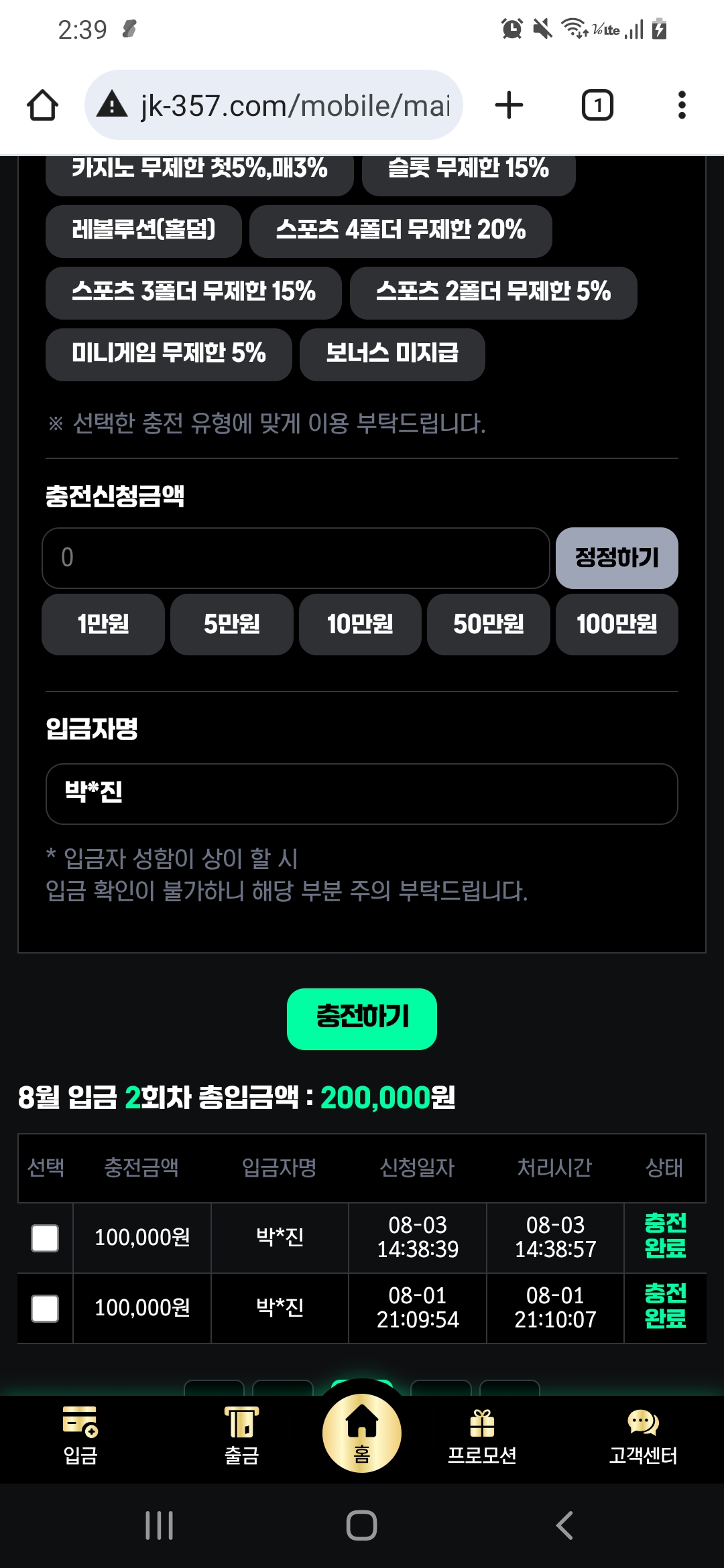Screen dimensions: 724x1568
Task: Add 1만원 to the charge amount
Action: 103,624
